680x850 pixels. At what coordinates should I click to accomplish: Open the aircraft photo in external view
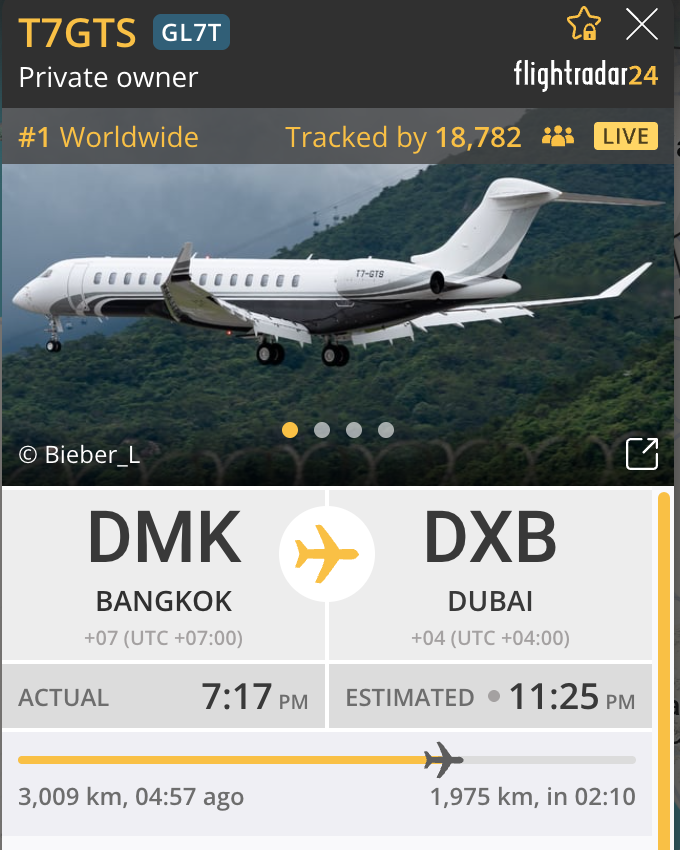(641, 453)
